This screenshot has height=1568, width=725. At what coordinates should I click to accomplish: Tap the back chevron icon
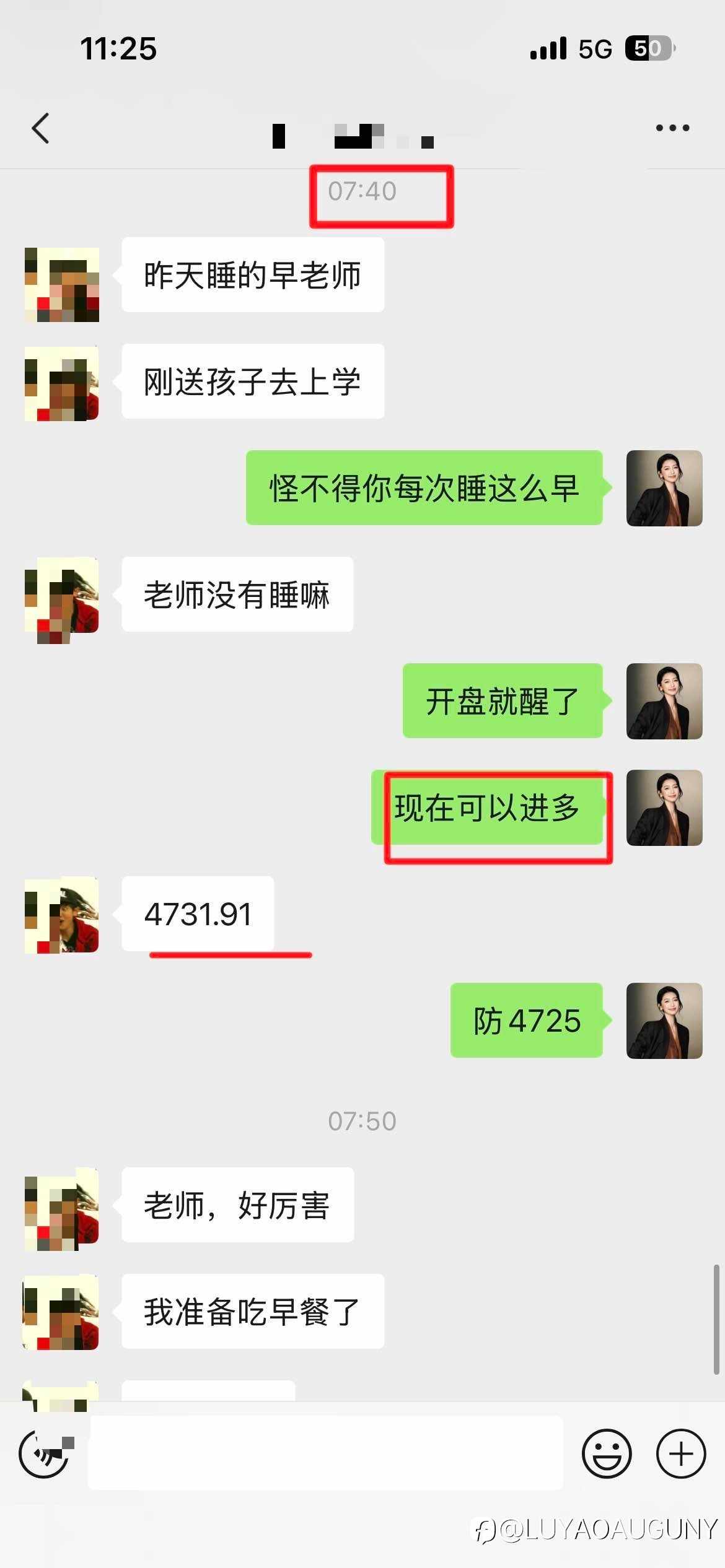pos(41,128)
